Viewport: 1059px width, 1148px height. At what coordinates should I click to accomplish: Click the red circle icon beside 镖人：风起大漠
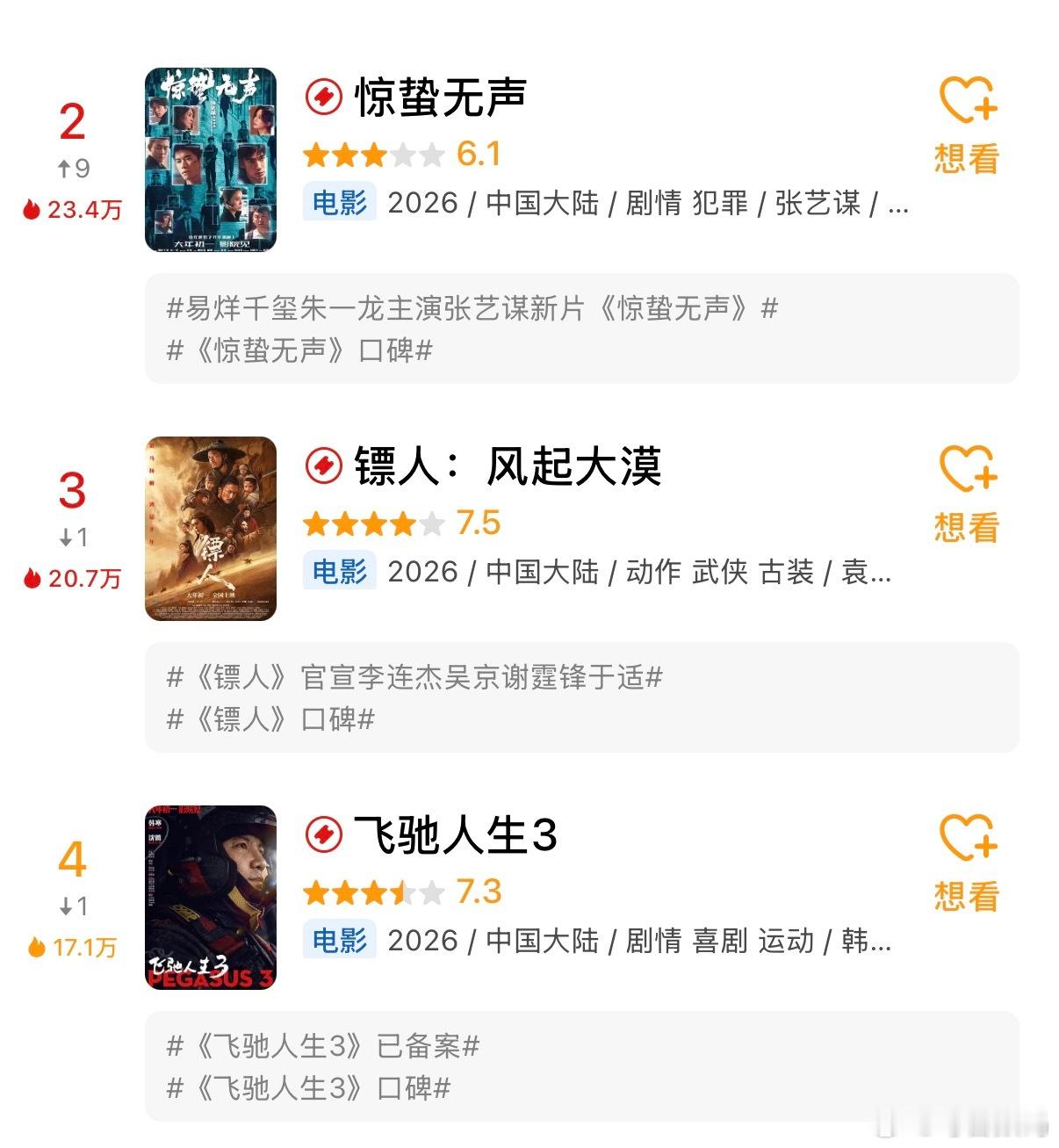(x=324, y=468)
